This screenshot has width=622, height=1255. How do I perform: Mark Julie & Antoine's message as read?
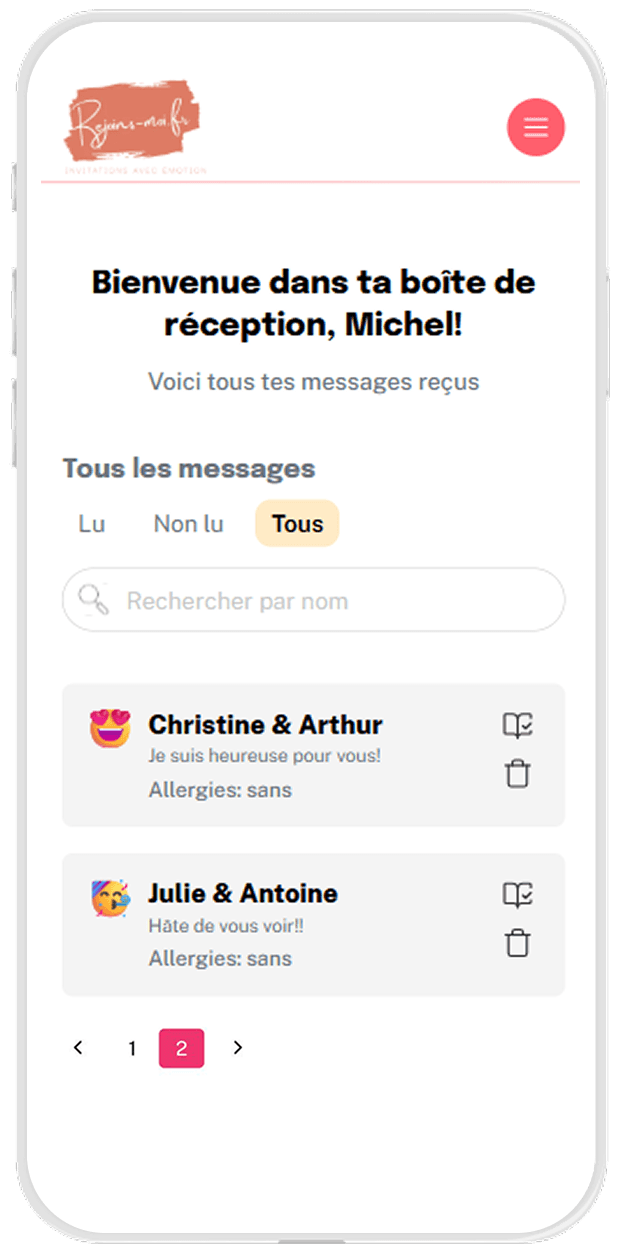point(517,894)
